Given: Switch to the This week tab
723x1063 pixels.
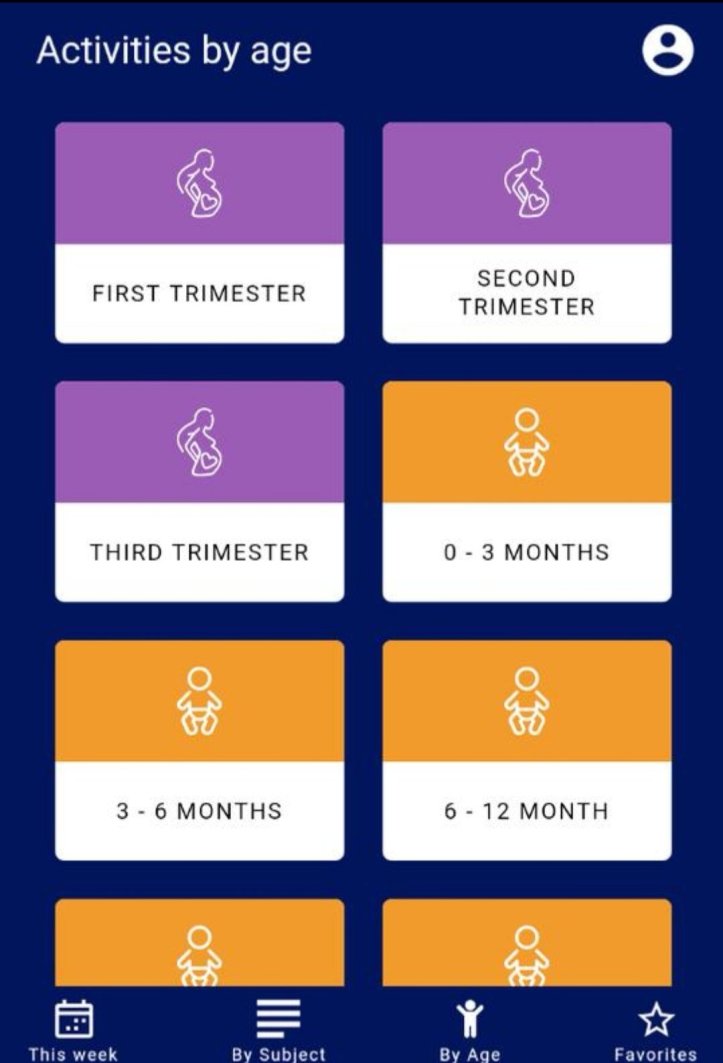Looking at the screenshot, I should (x=73, y=1030).
